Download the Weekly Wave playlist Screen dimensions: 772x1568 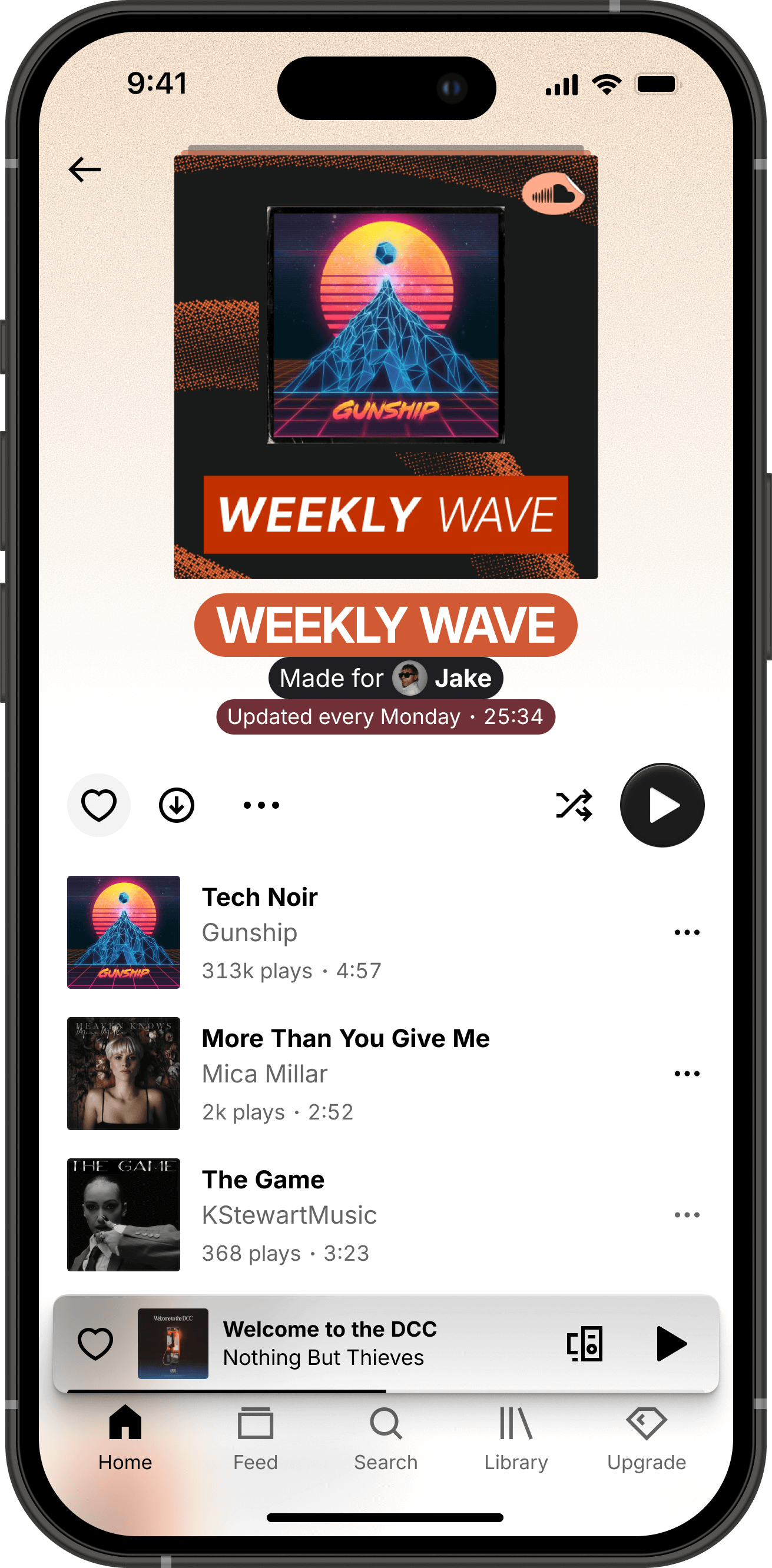coord(175,805)
